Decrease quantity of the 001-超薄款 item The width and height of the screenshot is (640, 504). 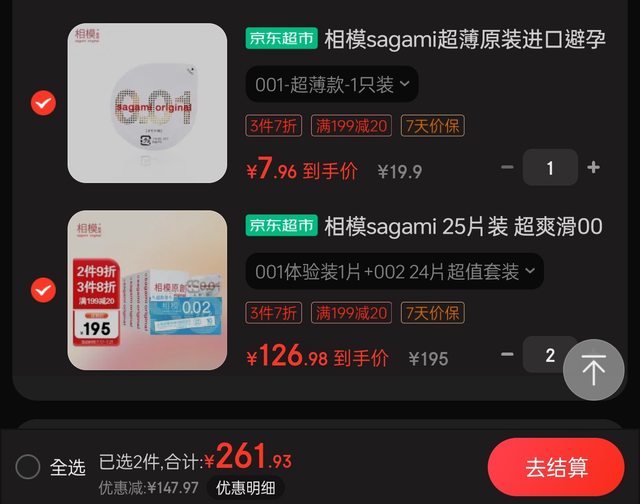pyautogui.click(x=507, y=168)
